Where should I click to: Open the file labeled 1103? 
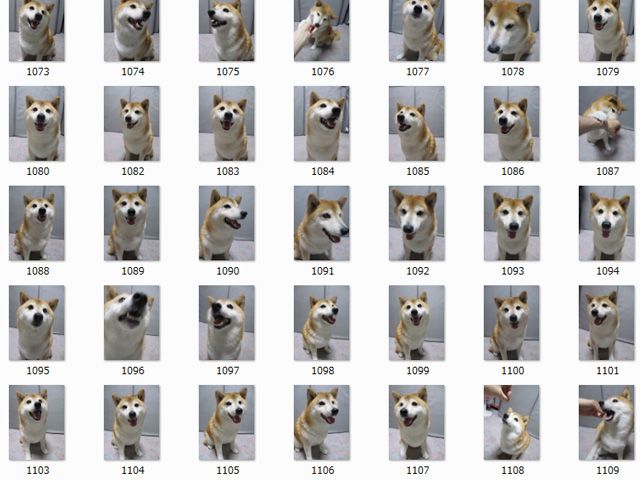[37, 422]
